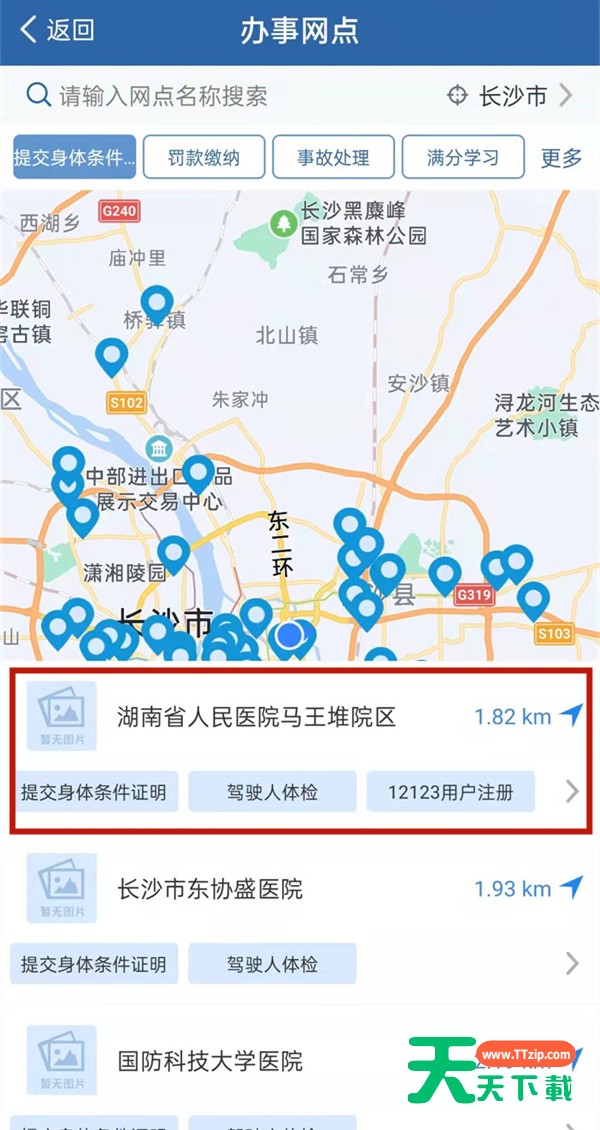Select the map pin near 桥驿镇

coord(156,302)
